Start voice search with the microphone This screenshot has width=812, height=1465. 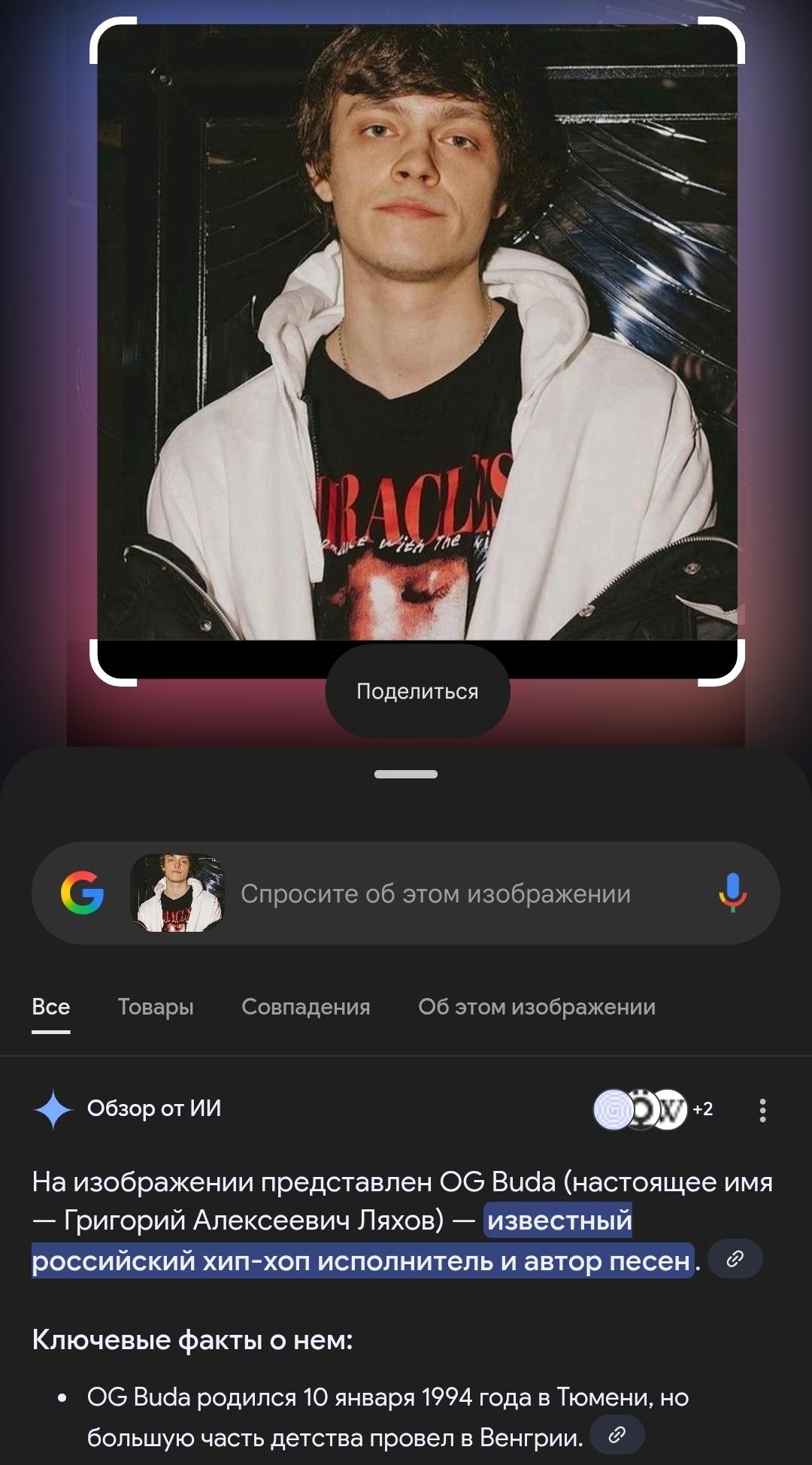732,893
